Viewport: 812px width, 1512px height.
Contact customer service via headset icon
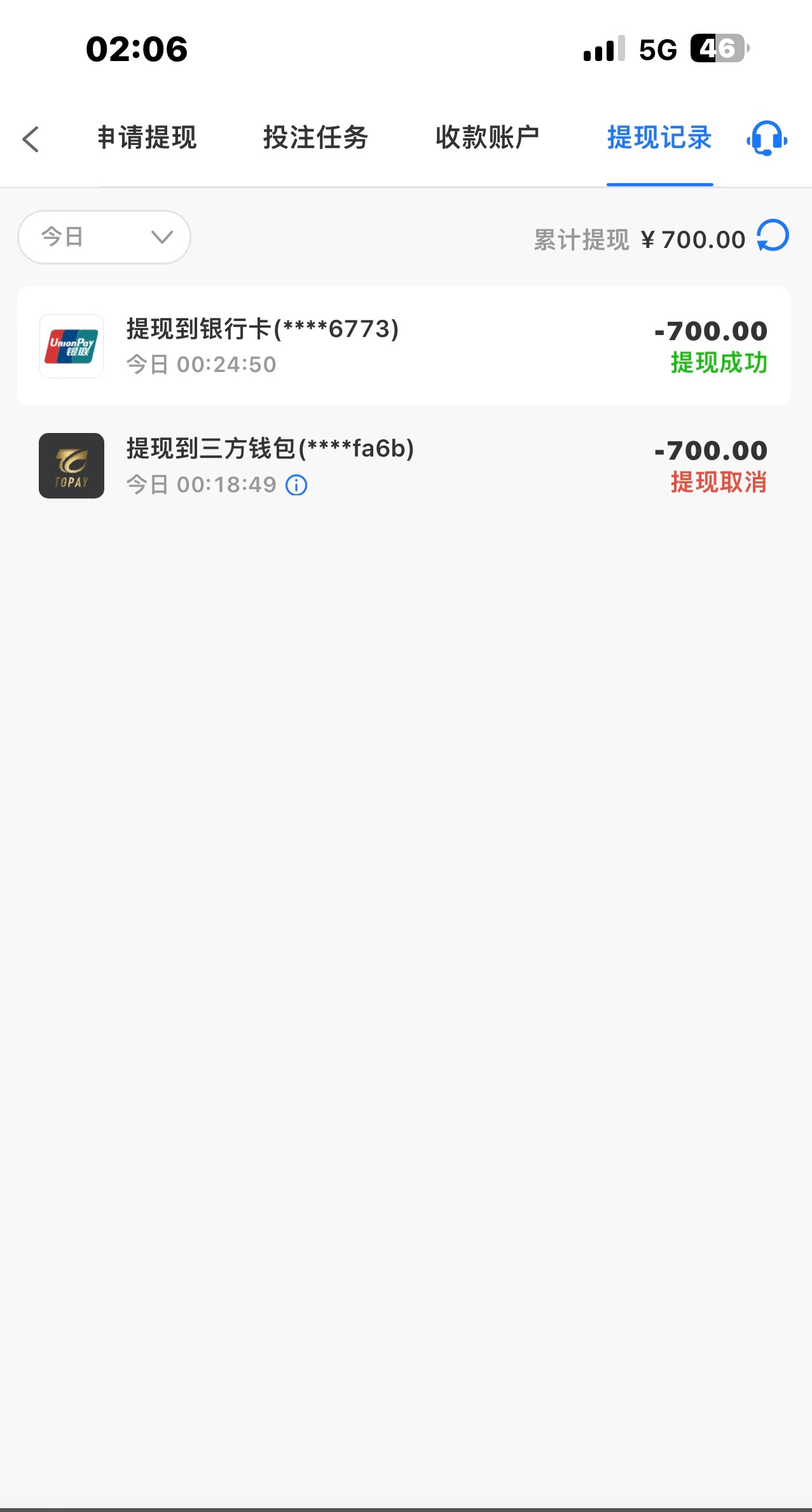(x=767, y=139)
